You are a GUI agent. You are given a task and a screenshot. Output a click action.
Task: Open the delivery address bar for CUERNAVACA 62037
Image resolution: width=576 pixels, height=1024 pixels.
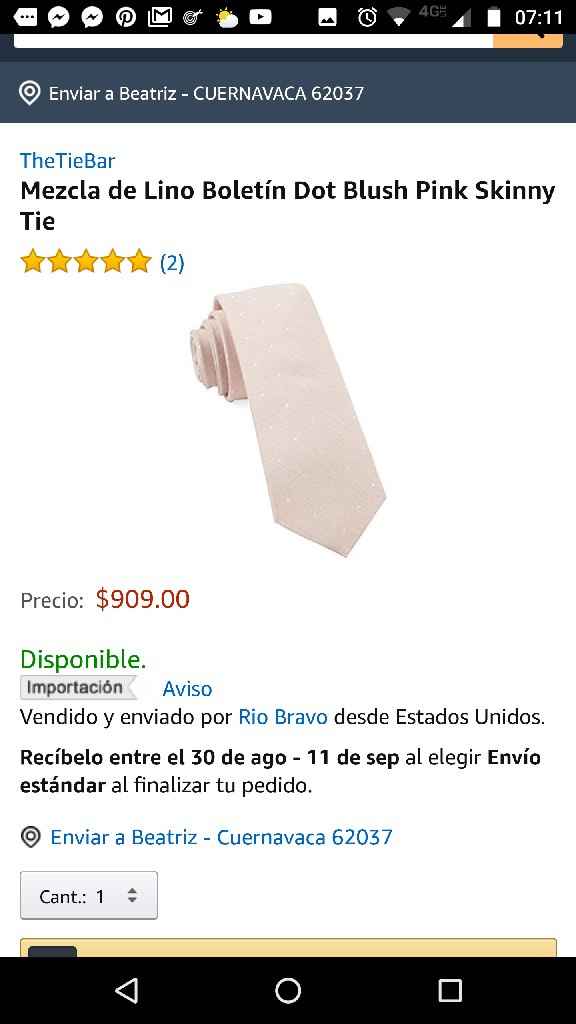[288, 93]
